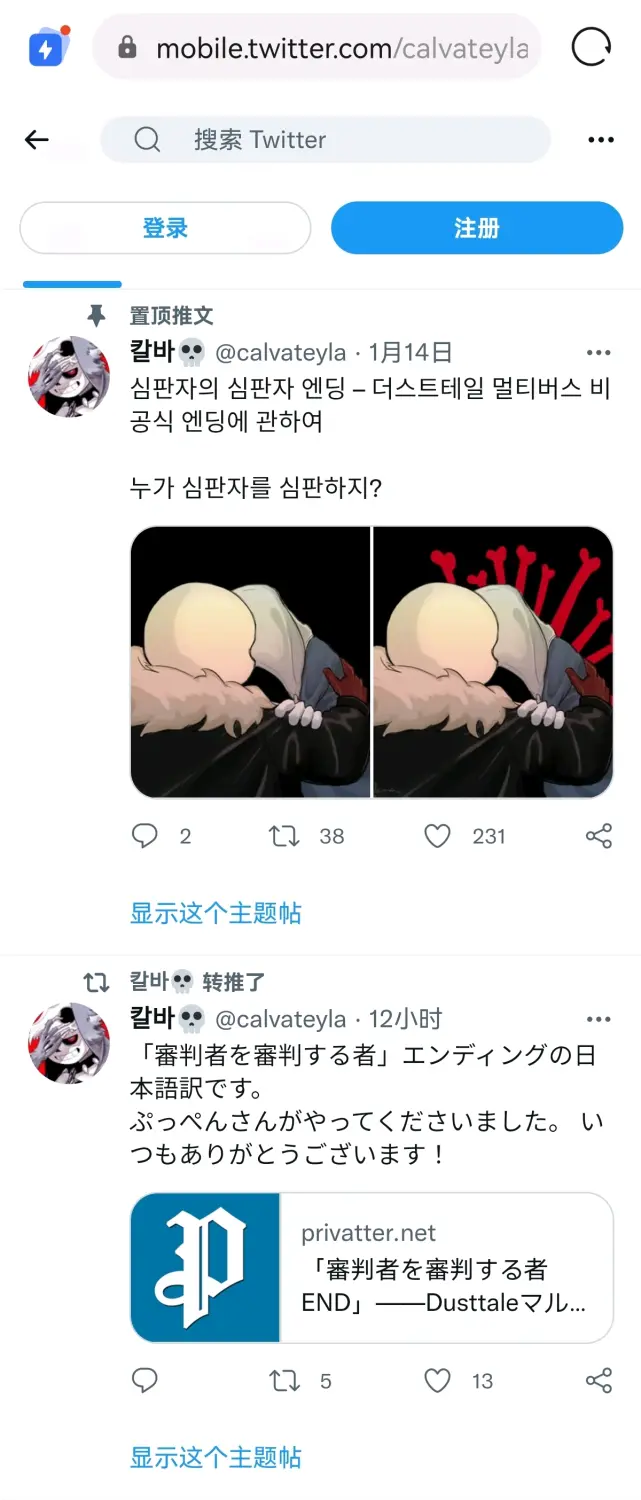Reply to the pinned tweet
This screenshot has width=641, height=1500.
pos(145,836)
